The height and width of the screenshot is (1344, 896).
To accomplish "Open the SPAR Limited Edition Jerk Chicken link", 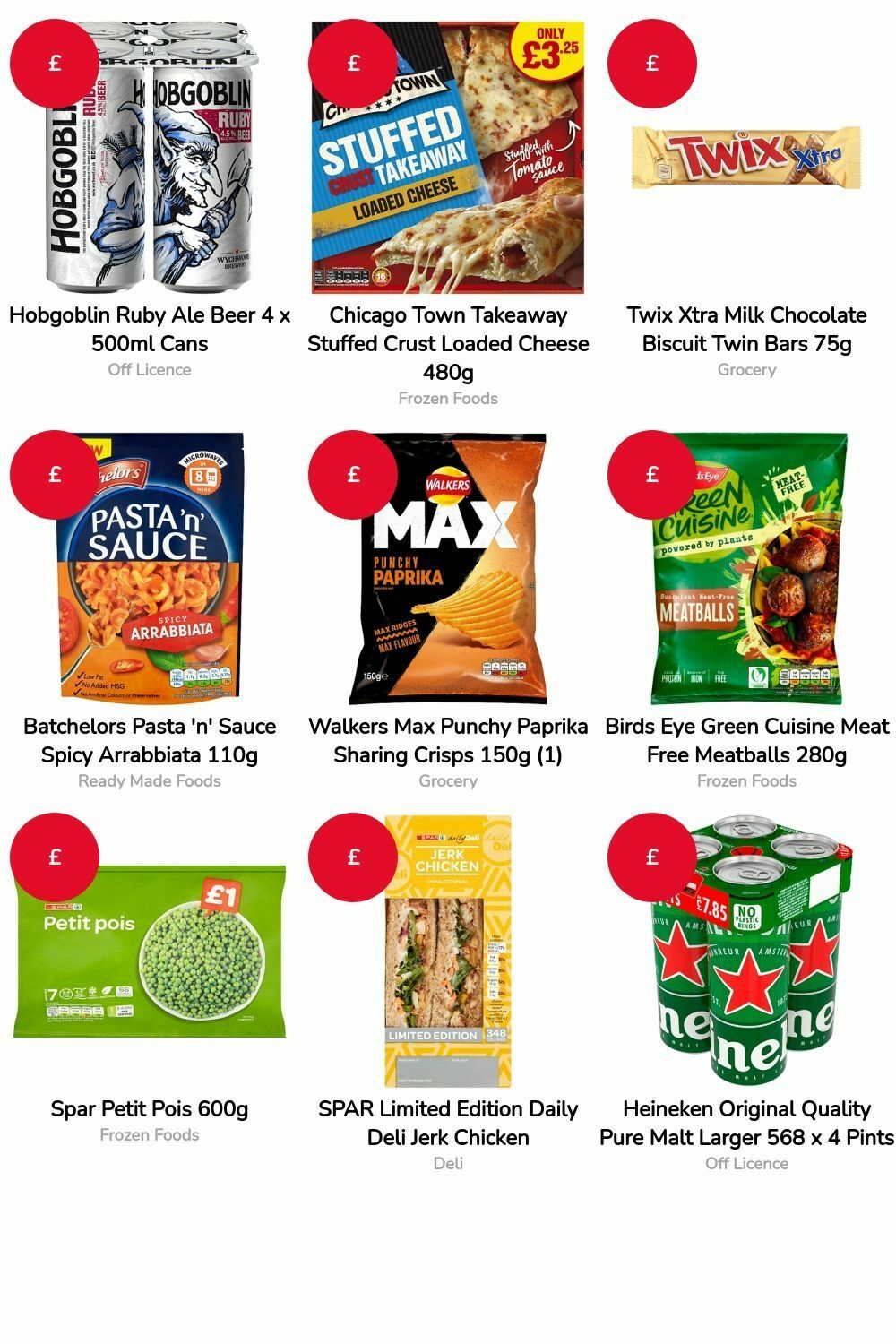I will point(448,1123).
